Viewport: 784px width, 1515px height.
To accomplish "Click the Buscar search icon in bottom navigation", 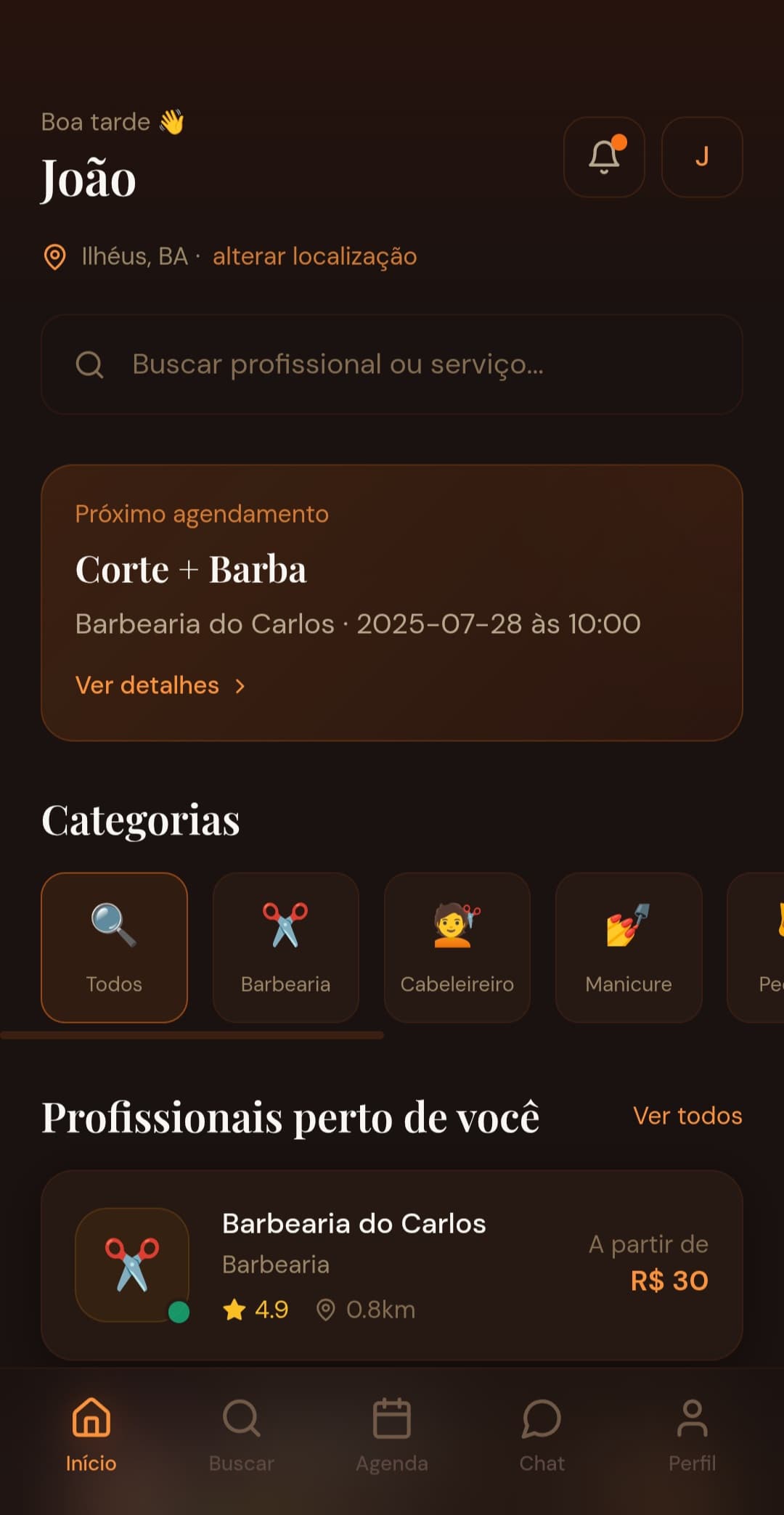I will 241,1419.
